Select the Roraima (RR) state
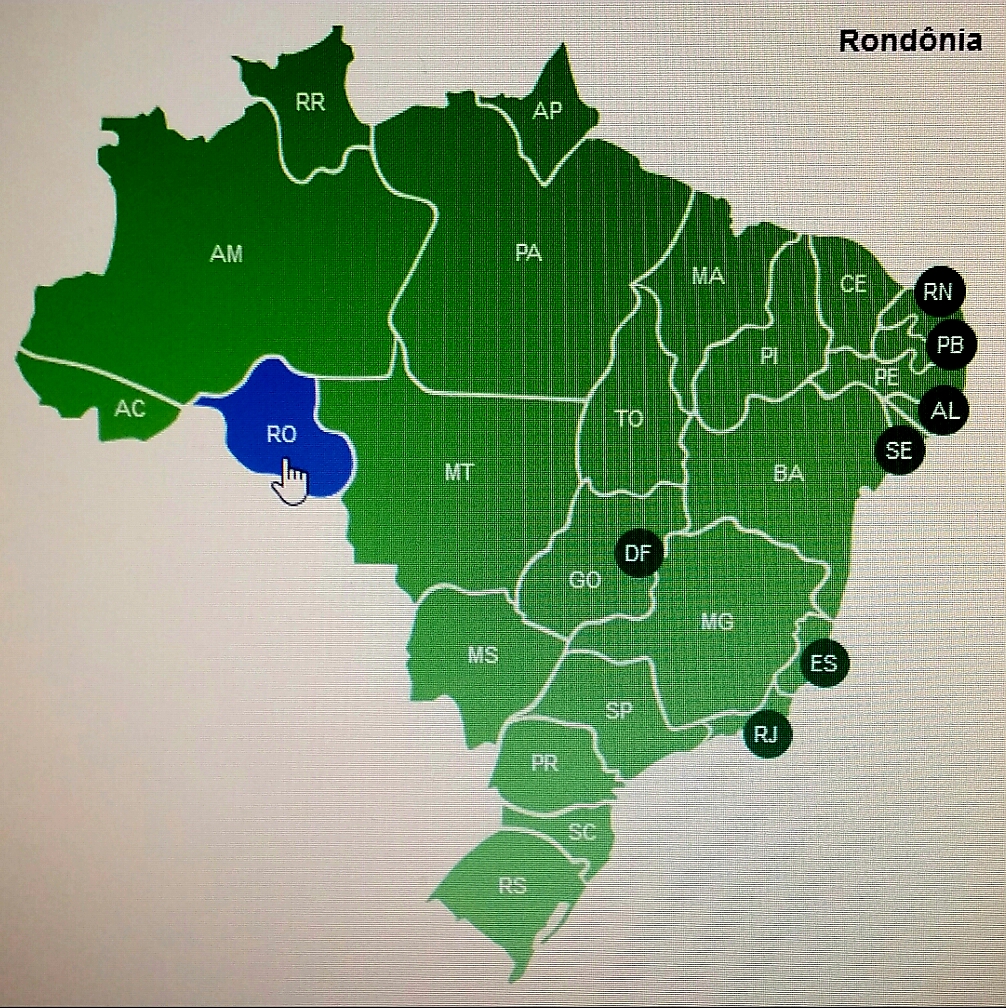The image size is (1006, 1008). pos(310,103)
